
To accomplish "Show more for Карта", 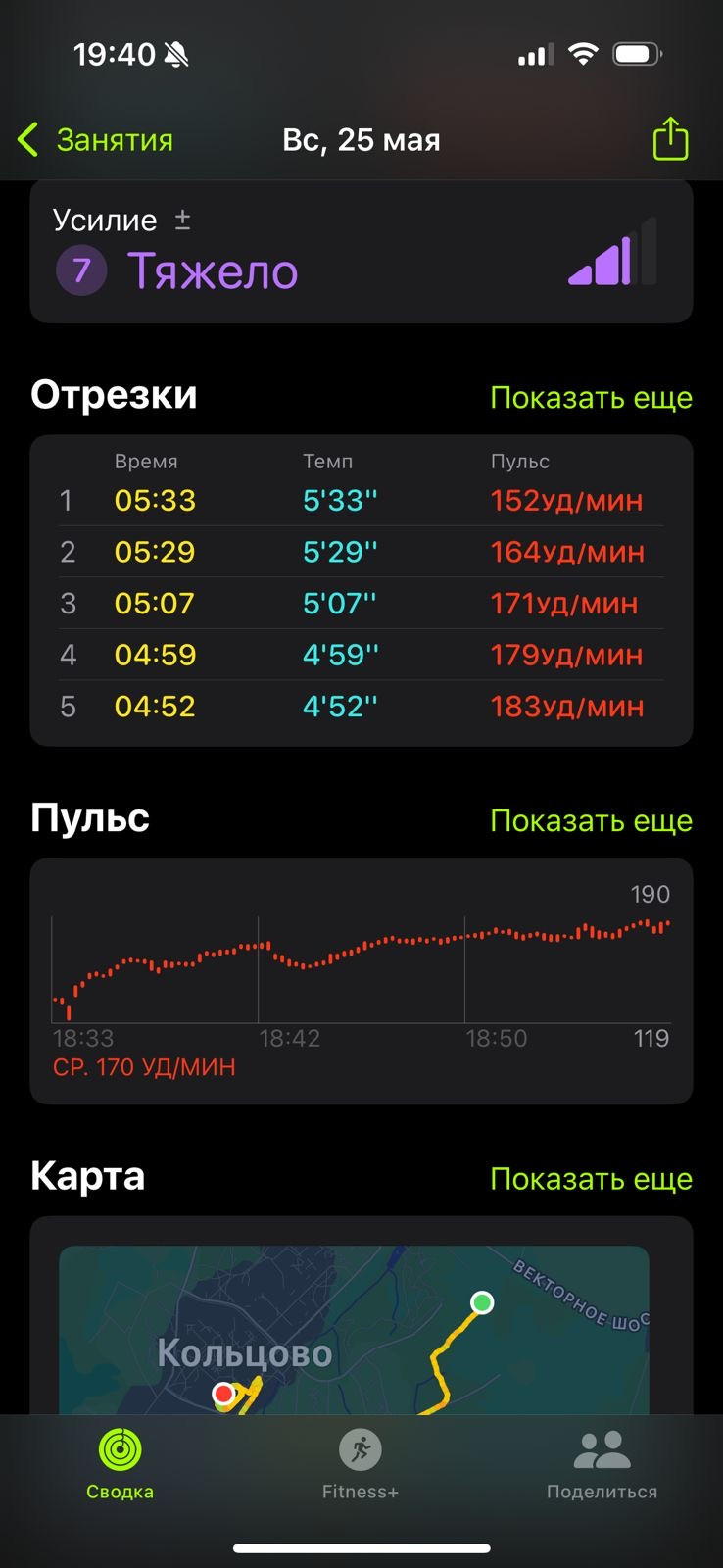I will [x=591, y=1178].
